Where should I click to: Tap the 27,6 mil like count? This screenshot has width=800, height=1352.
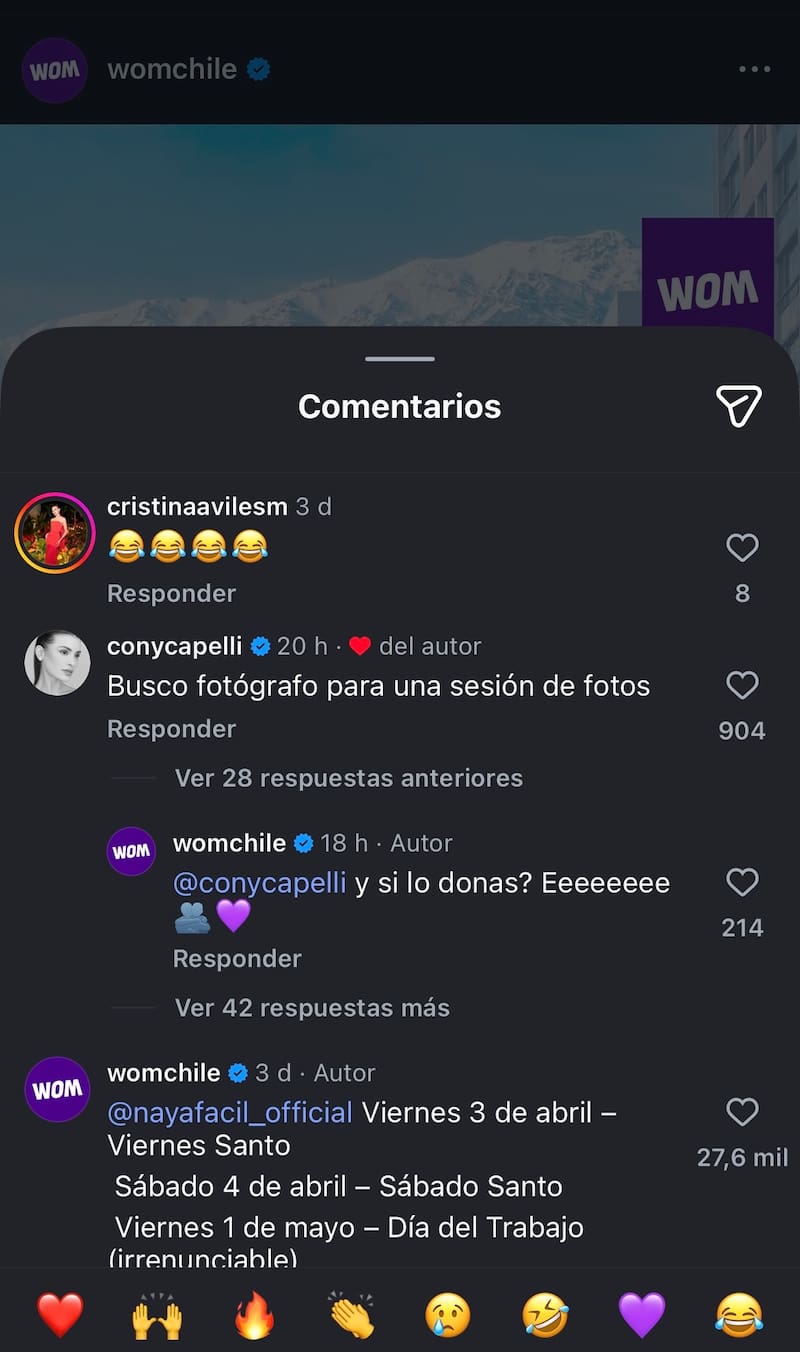(740, 1157)
